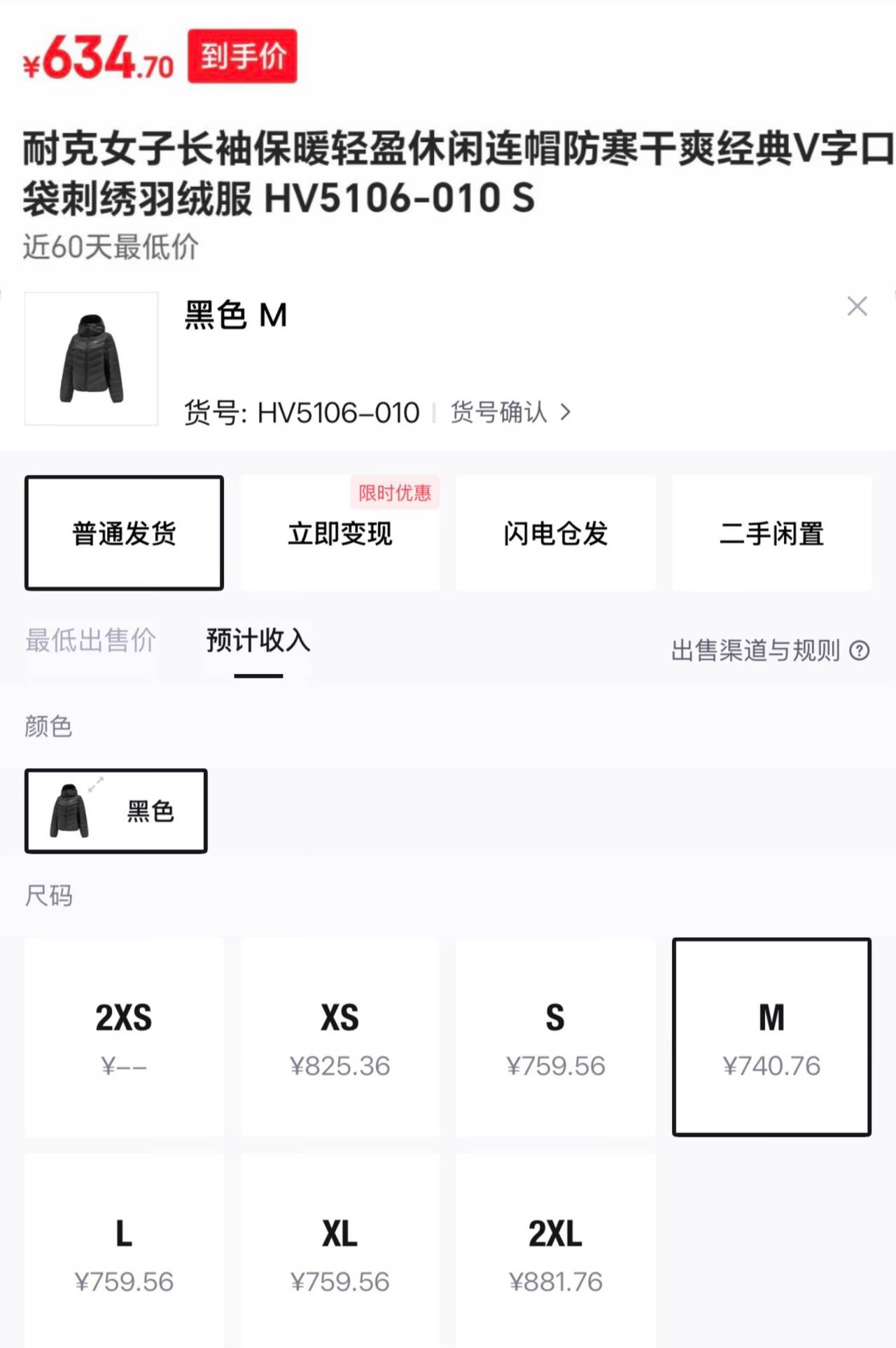
Task: Select the 黑色 color option
Action: pyautogui.click(x=116, y=811)
